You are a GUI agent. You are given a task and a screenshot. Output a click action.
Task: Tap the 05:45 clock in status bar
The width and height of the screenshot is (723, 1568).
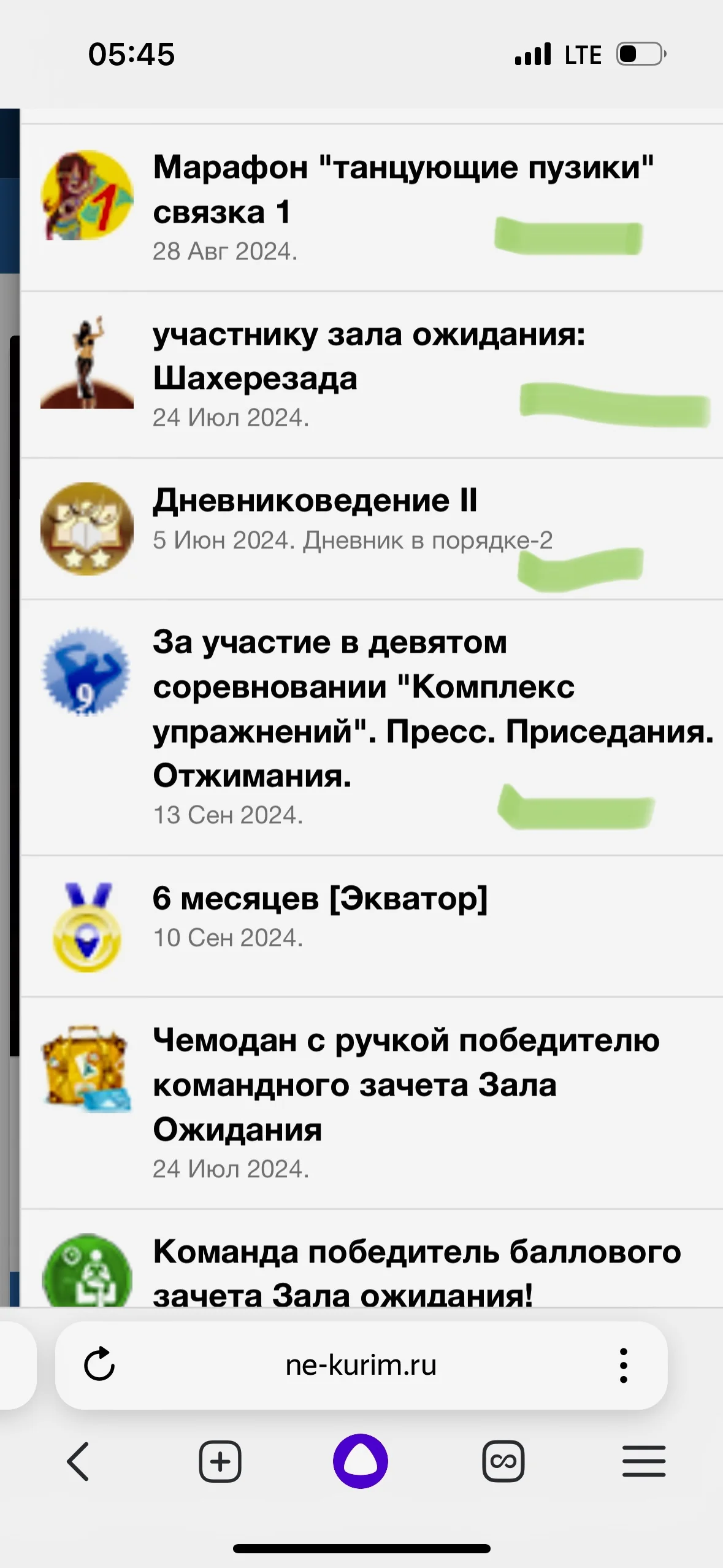coord(131,53)
